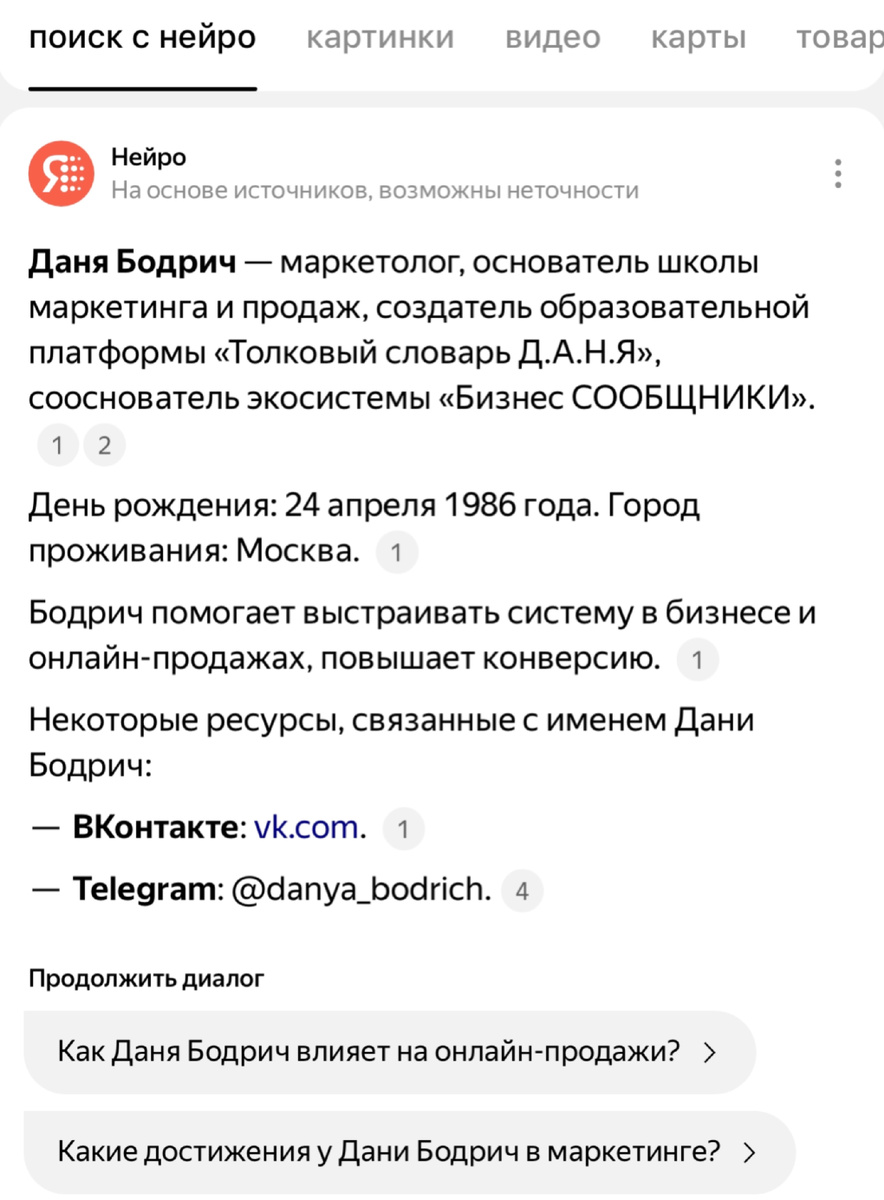Click the Продолжить диалог label

[x=146, y=977]
